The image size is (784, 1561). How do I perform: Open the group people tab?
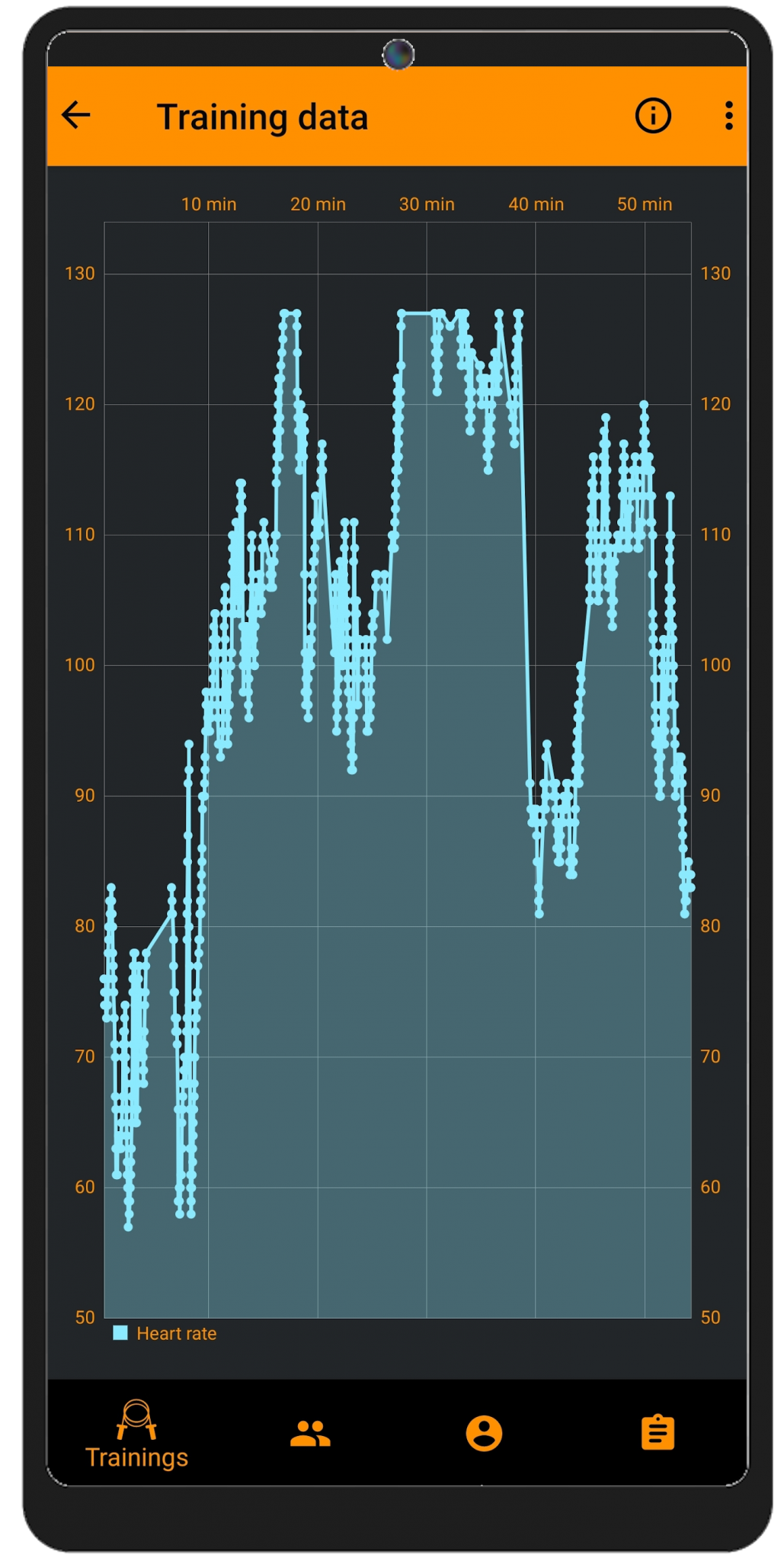tap(310, 1433)
